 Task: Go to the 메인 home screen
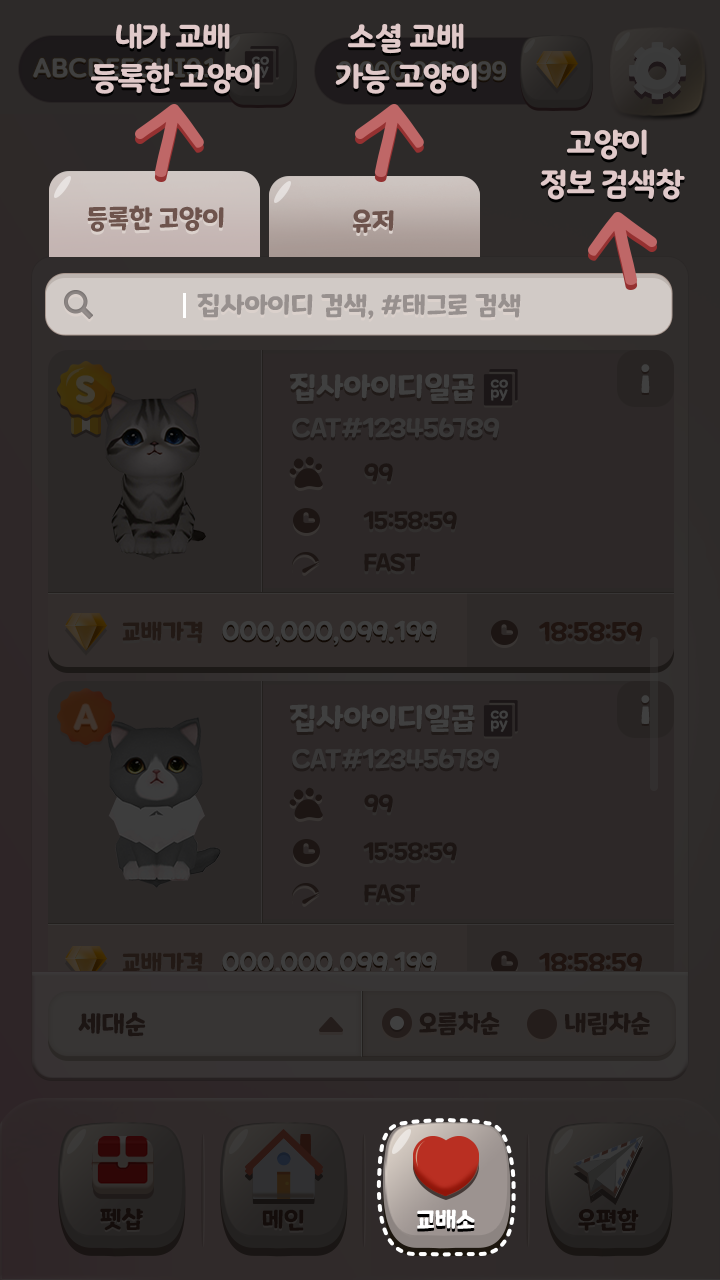pos(283,1186)
